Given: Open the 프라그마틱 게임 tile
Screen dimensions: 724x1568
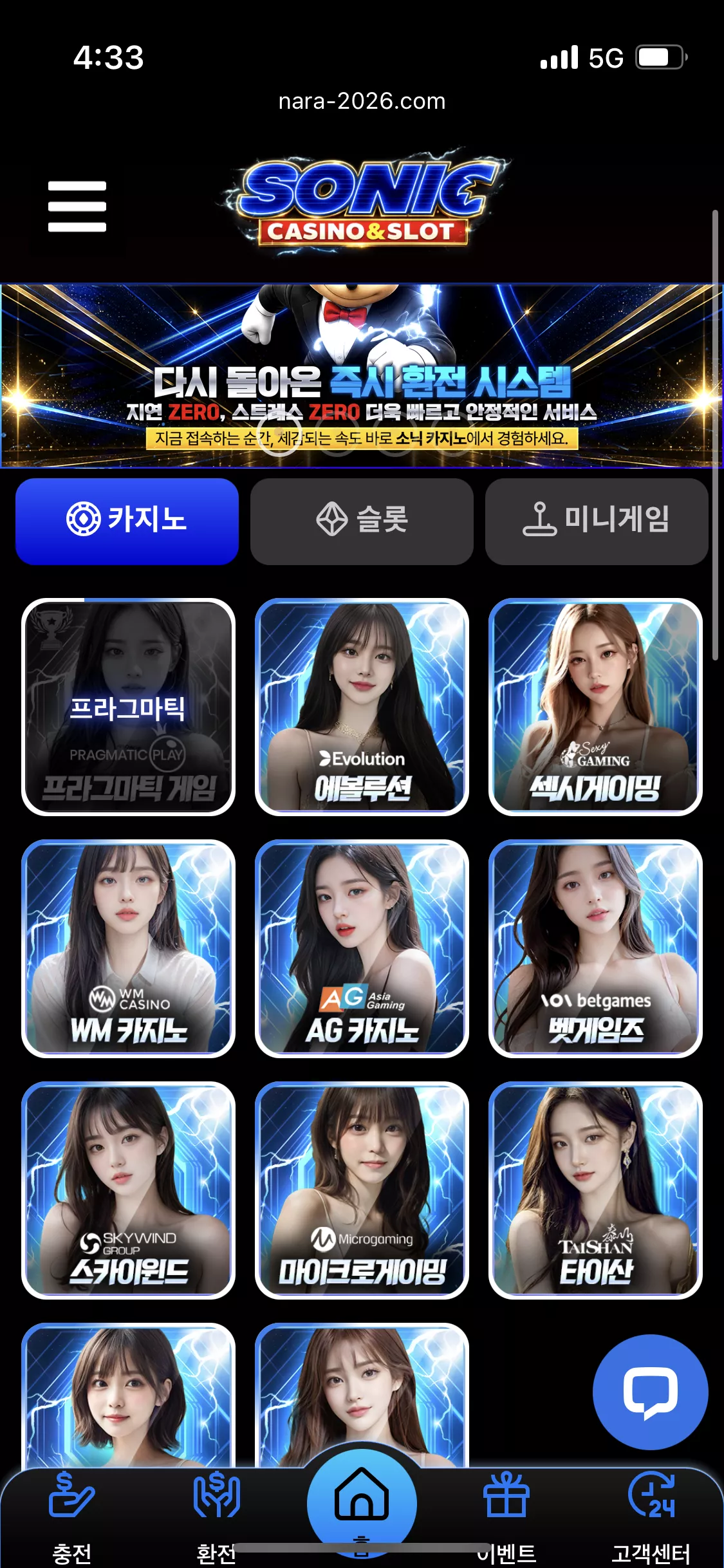Looking at the screenshot, I should 128,707.
